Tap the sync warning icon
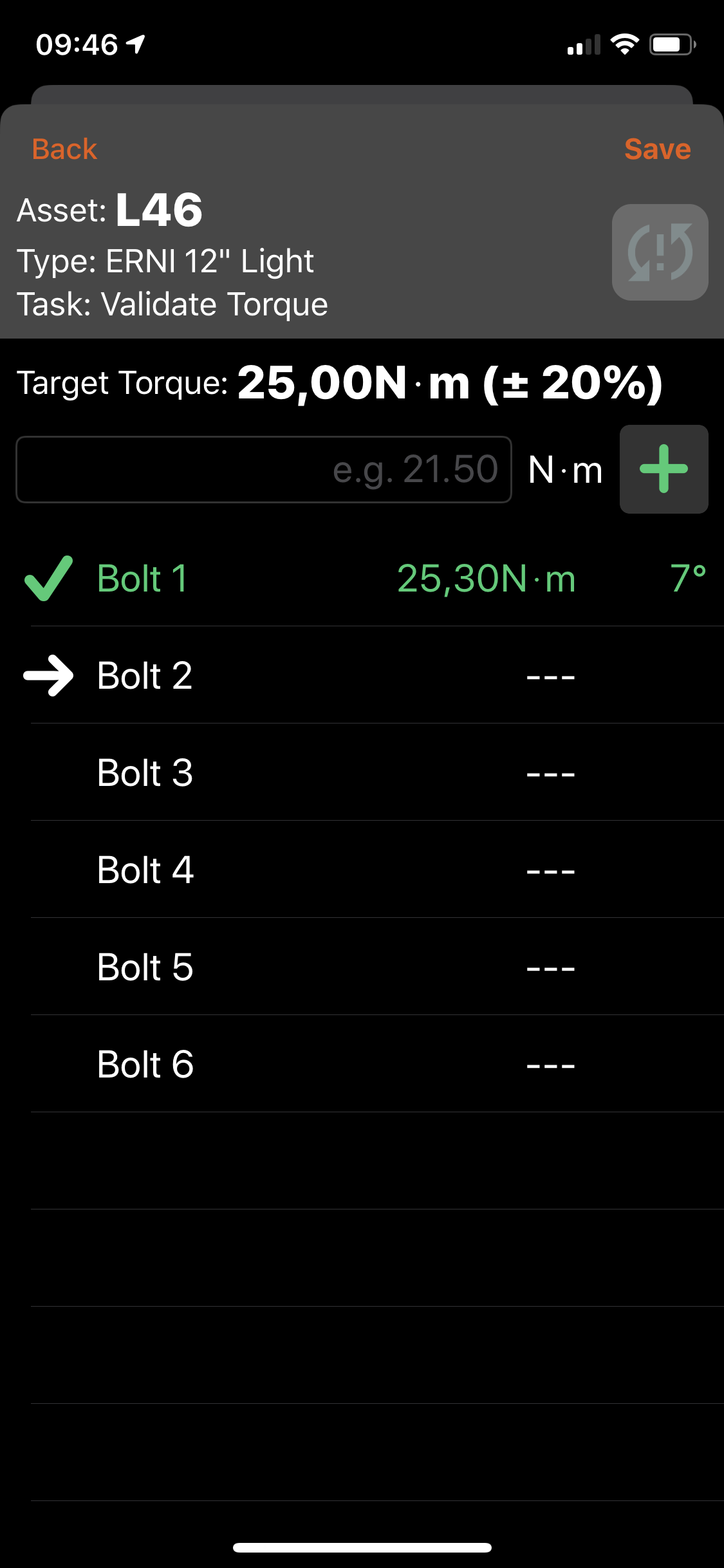Image resolution: width=724 pixels, height=1568 pixels. click(x=660, y=252)
